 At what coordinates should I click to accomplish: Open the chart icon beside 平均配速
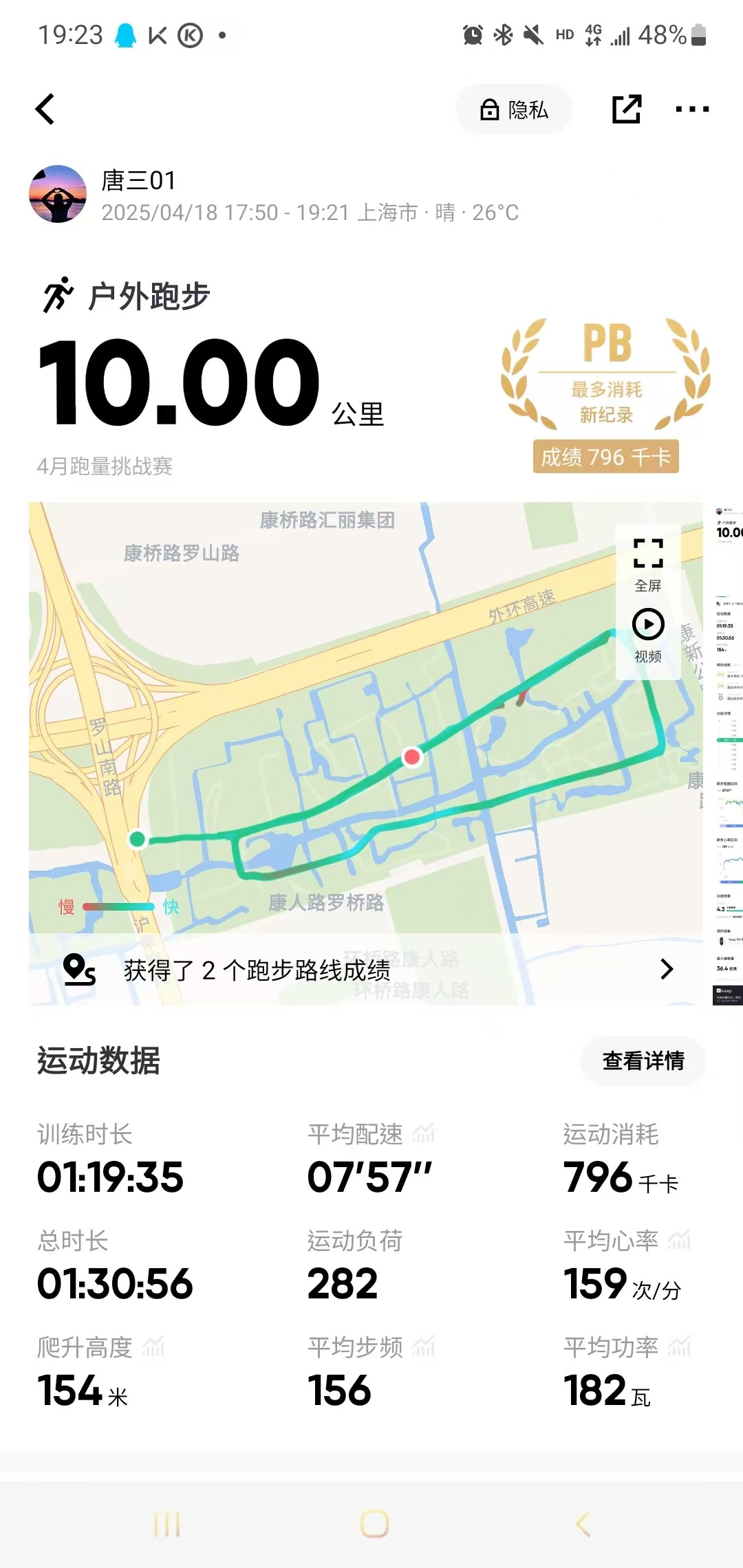click(424, 1133)
